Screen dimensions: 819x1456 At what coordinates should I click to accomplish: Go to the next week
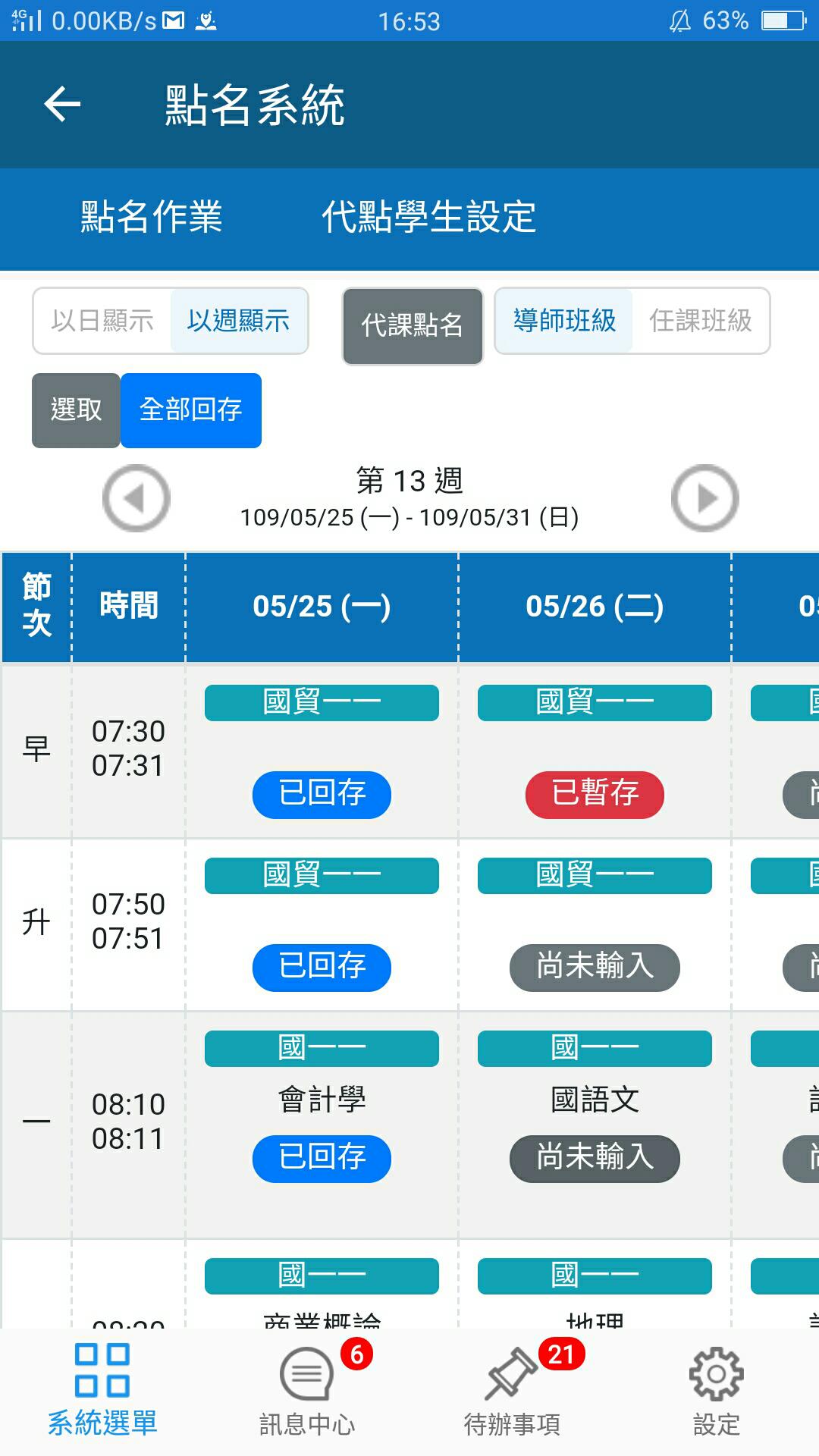(x=705, y=498)
